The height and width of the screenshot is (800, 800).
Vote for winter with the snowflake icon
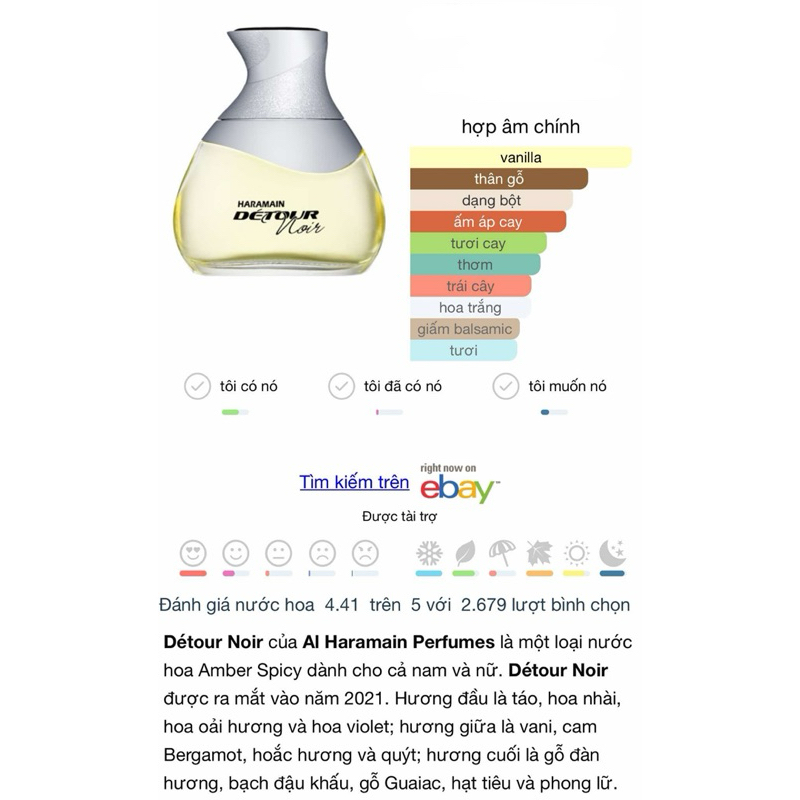[x=428, y=552]
